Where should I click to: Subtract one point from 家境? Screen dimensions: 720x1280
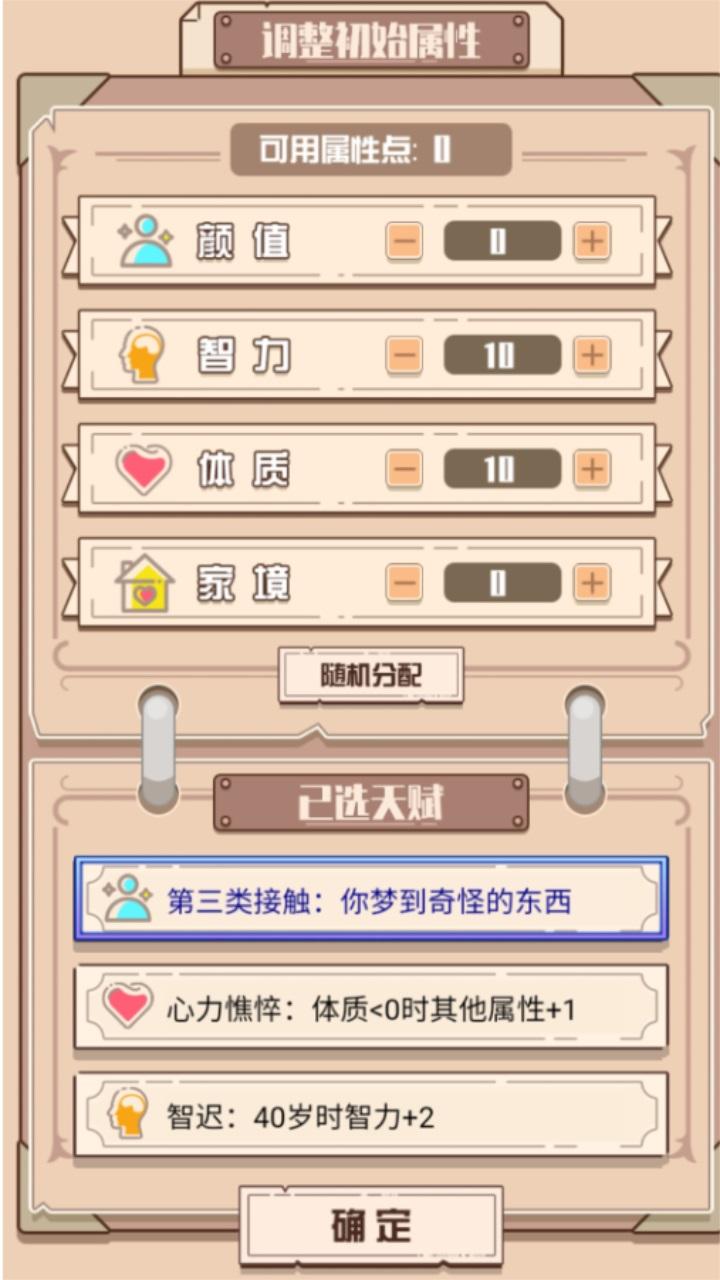coord(404,583)
